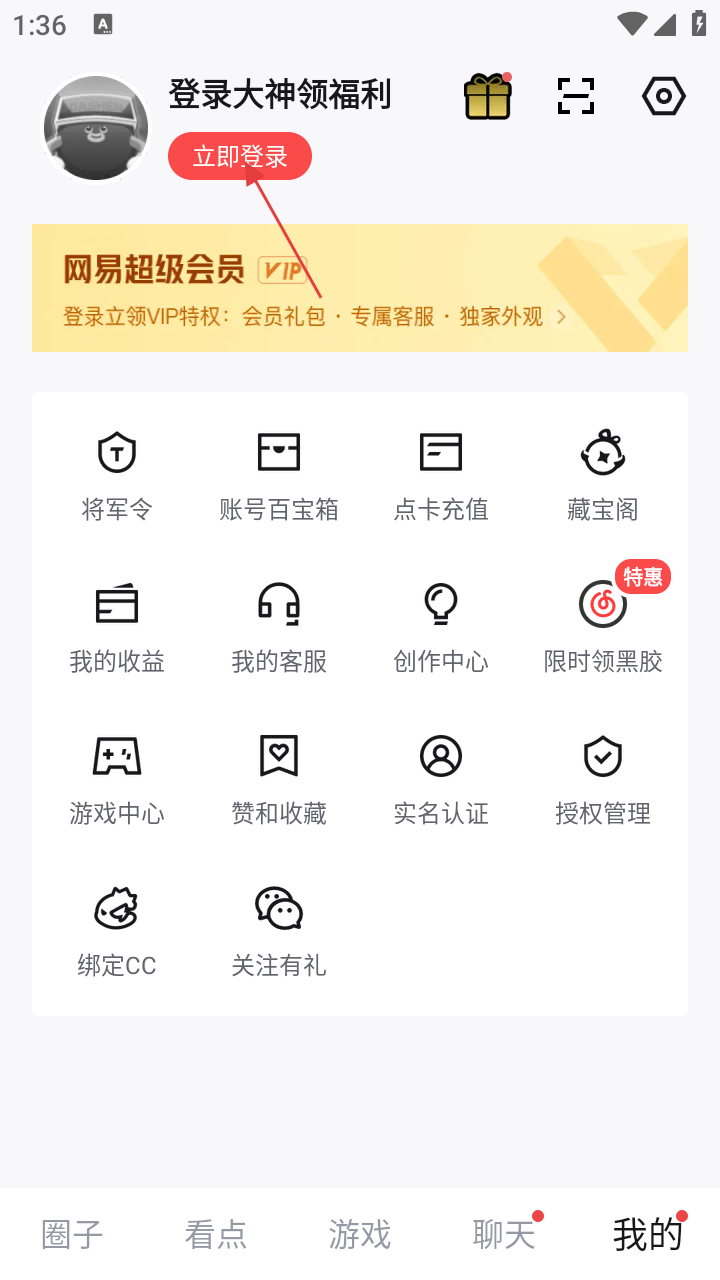The width and height of the screenshot is (720, 1280).
Task: Open 游戏中心
Action: point(117,780)
